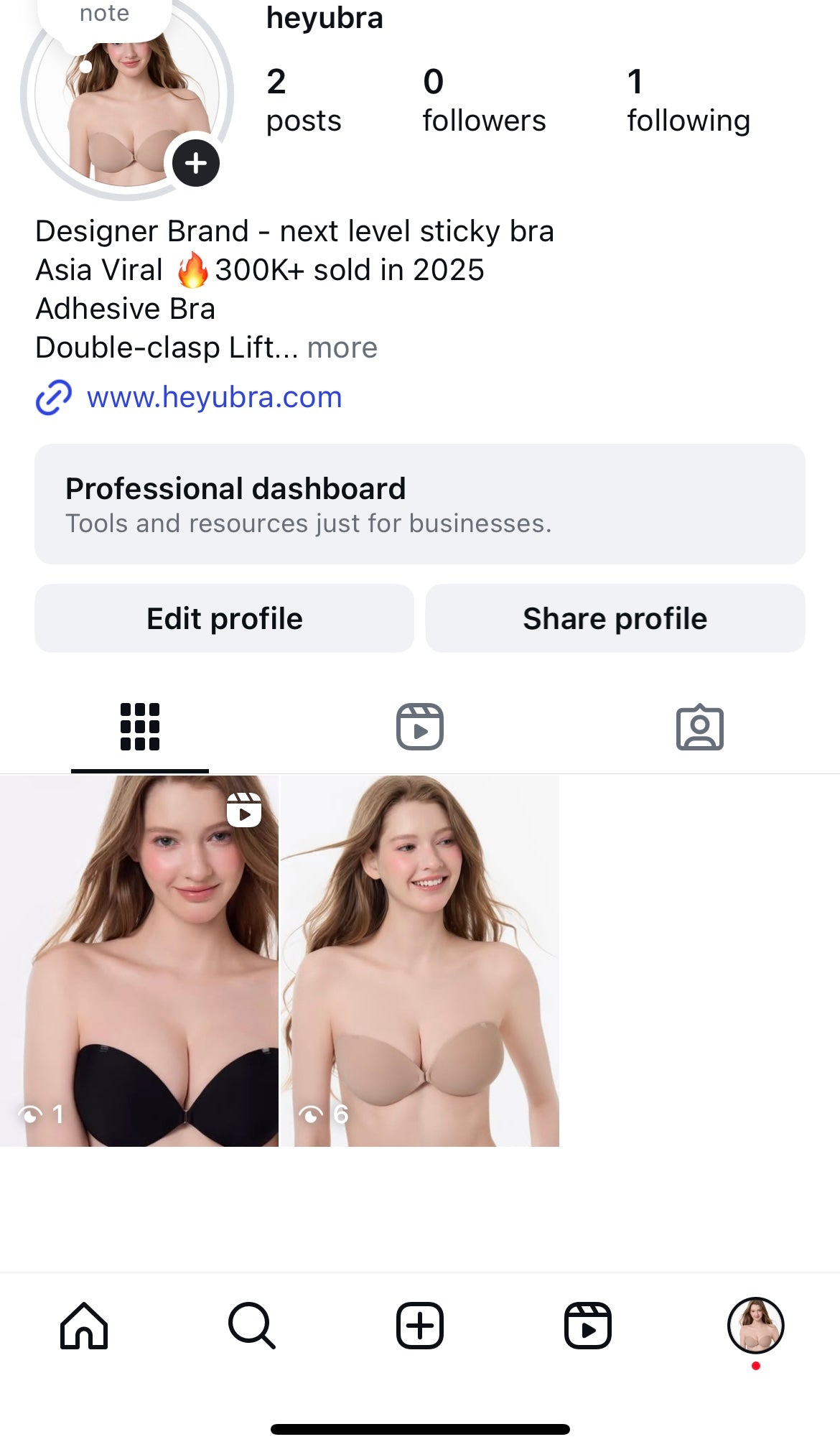This screenshot has width=840, height=1452.
Task: View the following list
Action: pos(687,101)
